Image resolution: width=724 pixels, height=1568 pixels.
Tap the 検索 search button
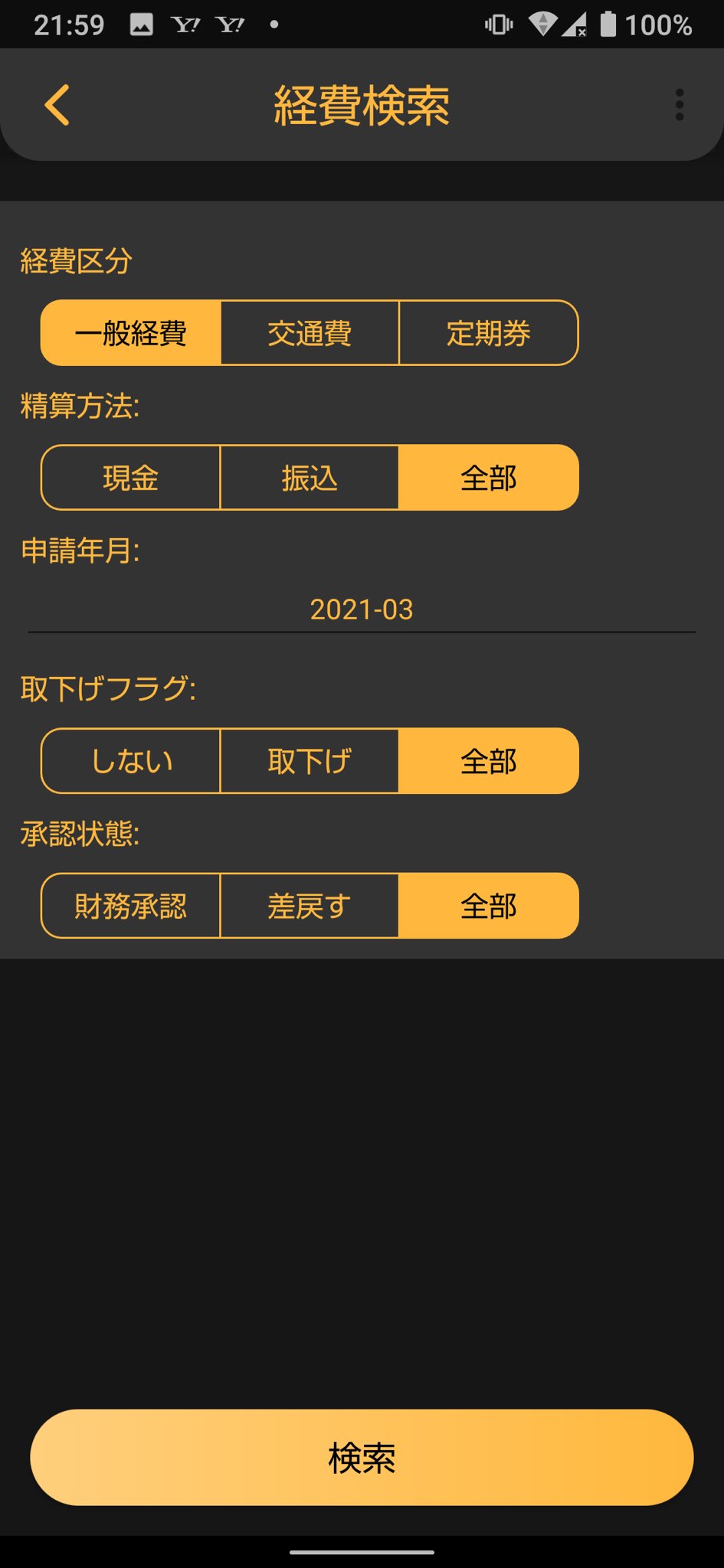(x=362, y=1458)
